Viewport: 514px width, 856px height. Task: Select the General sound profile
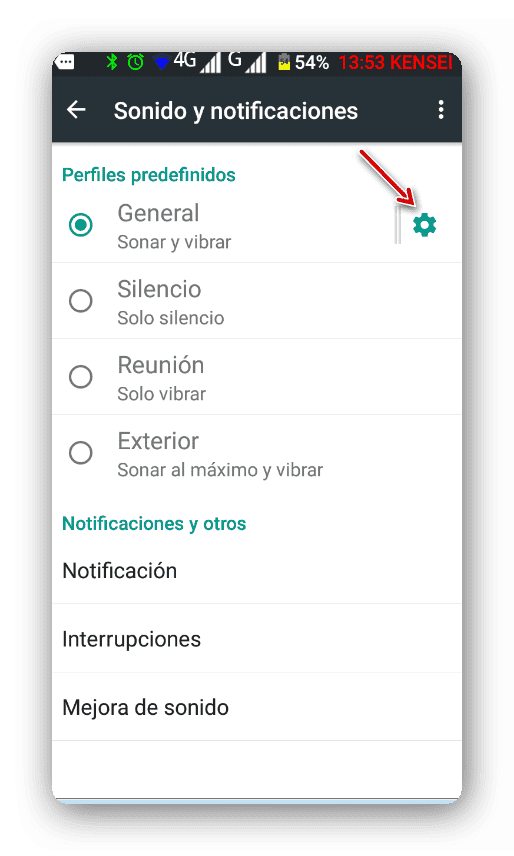[x=224, y=226]
